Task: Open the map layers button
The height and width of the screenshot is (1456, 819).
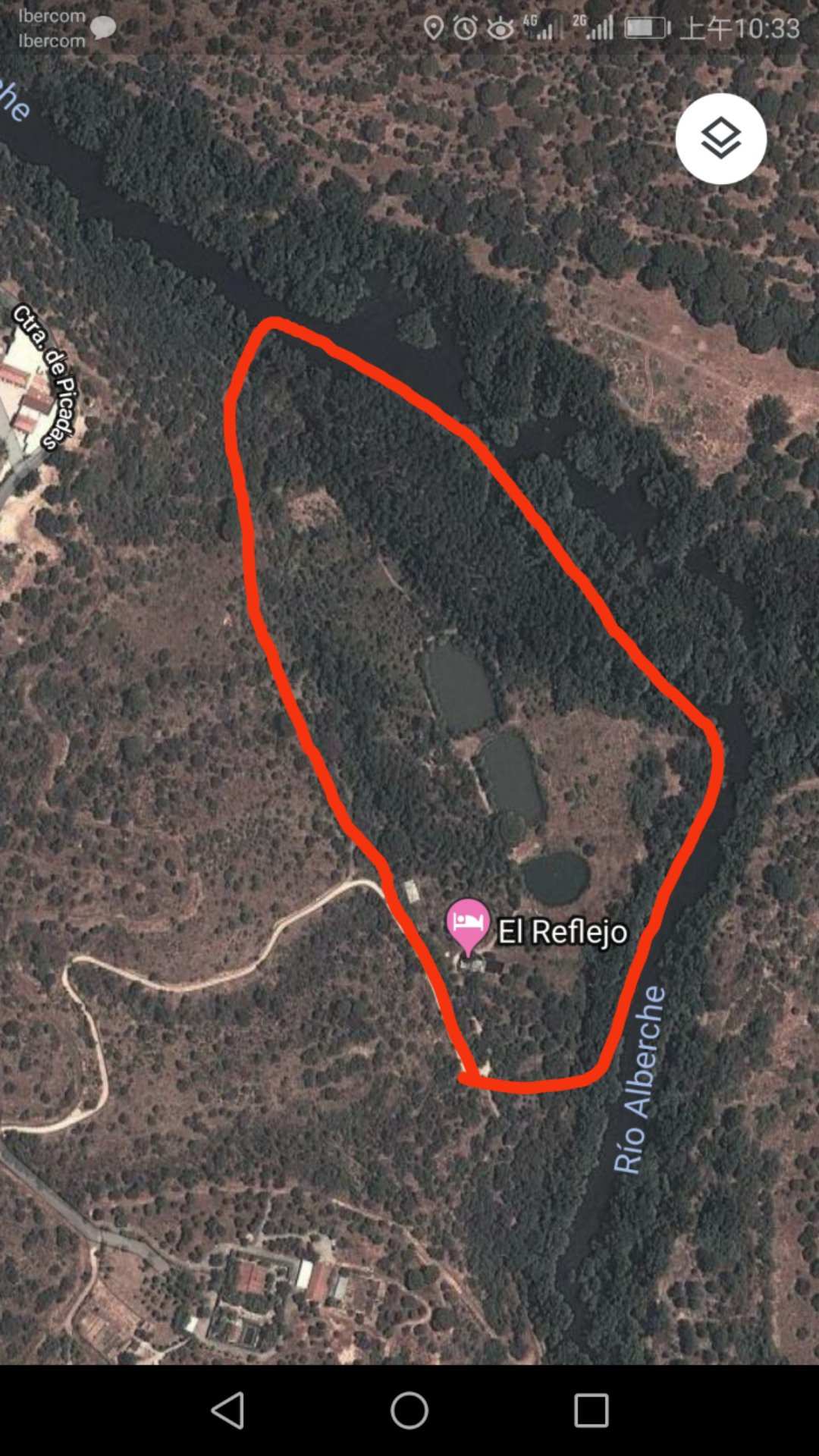Action: tap(720, 139)
